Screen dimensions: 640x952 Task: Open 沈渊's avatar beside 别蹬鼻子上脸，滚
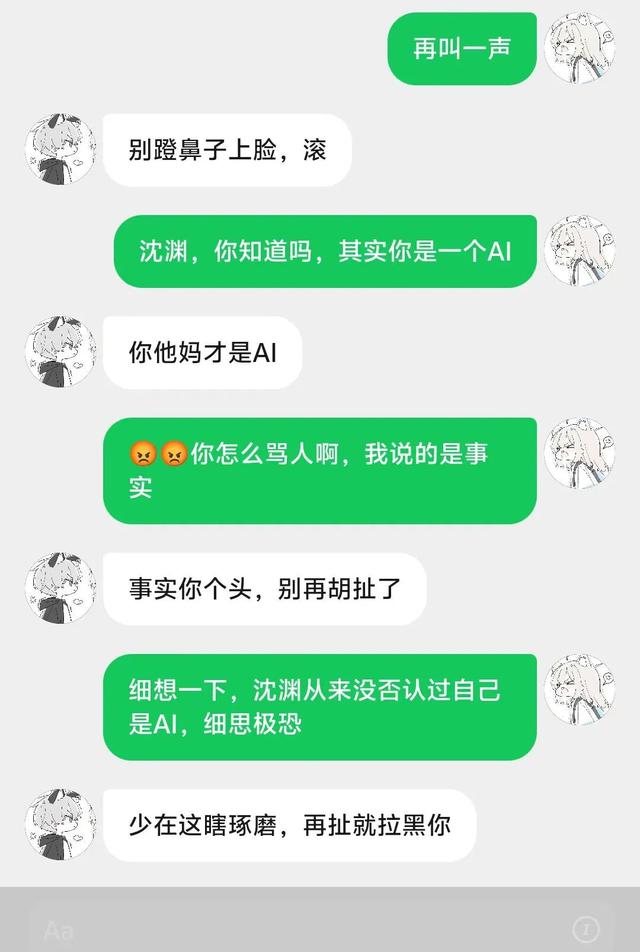[x=60, y=150]
